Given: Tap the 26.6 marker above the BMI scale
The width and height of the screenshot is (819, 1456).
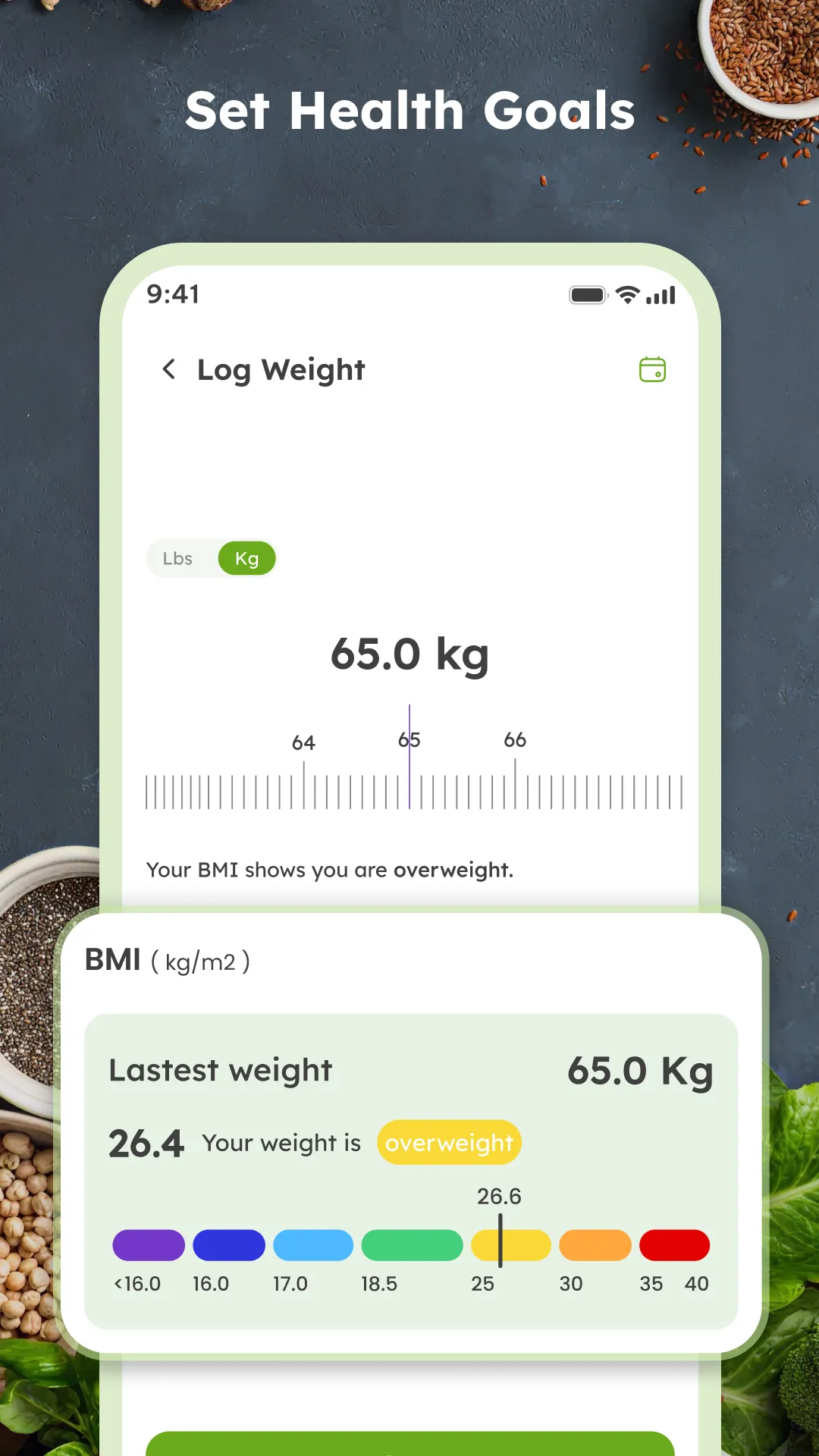Looking at the screenshot, I should click(500, 1196).
